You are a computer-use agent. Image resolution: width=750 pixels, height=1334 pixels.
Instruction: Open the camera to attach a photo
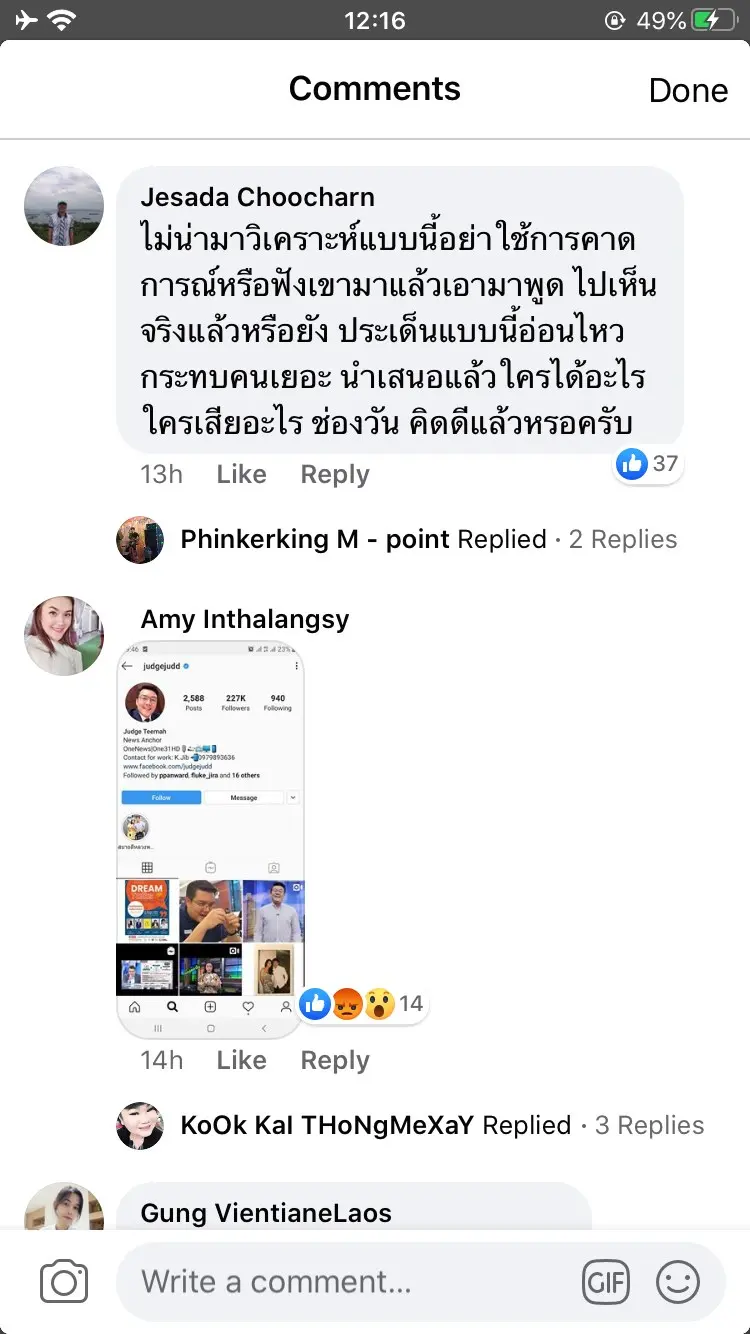pos(64,1282)
